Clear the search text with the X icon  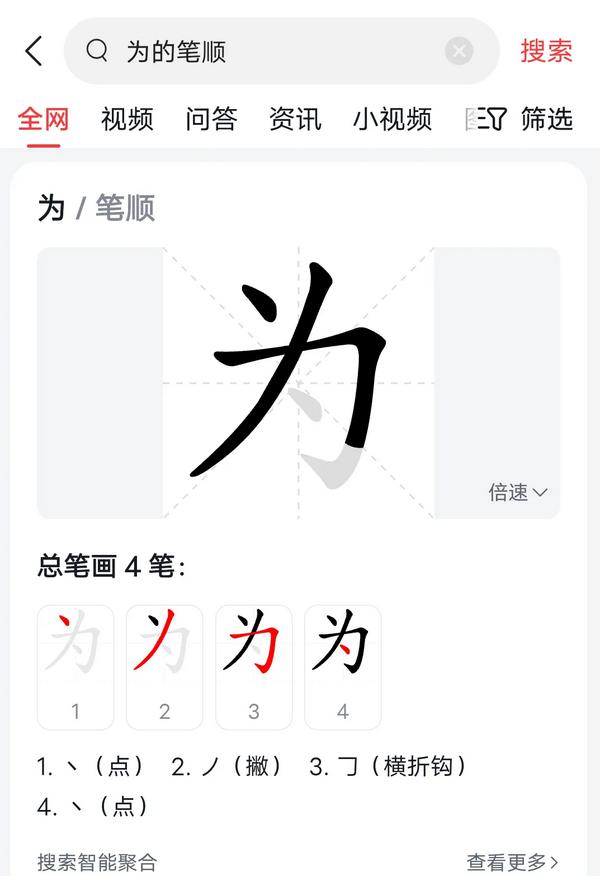[459, 51]
